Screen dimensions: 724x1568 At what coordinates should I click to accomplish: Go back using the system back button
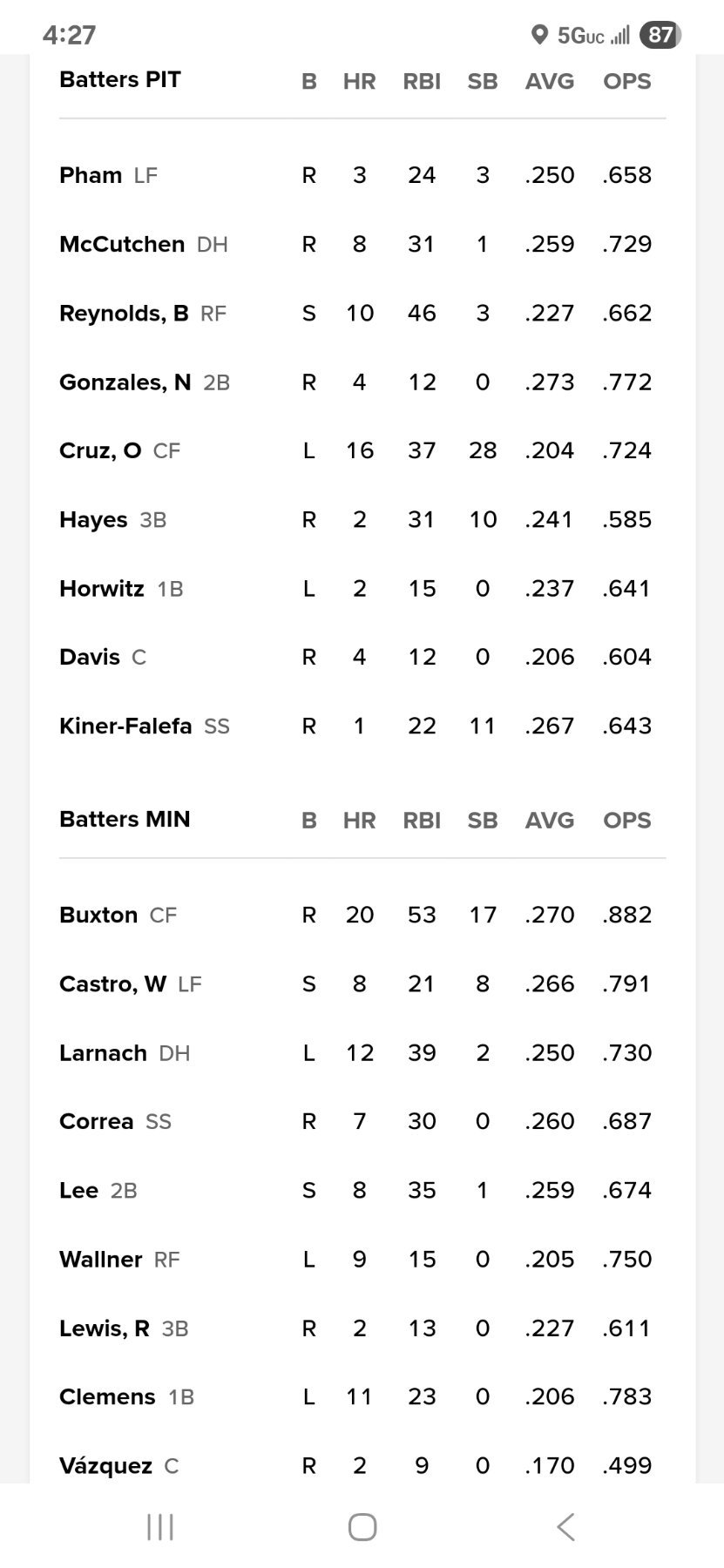[565, 1526]
